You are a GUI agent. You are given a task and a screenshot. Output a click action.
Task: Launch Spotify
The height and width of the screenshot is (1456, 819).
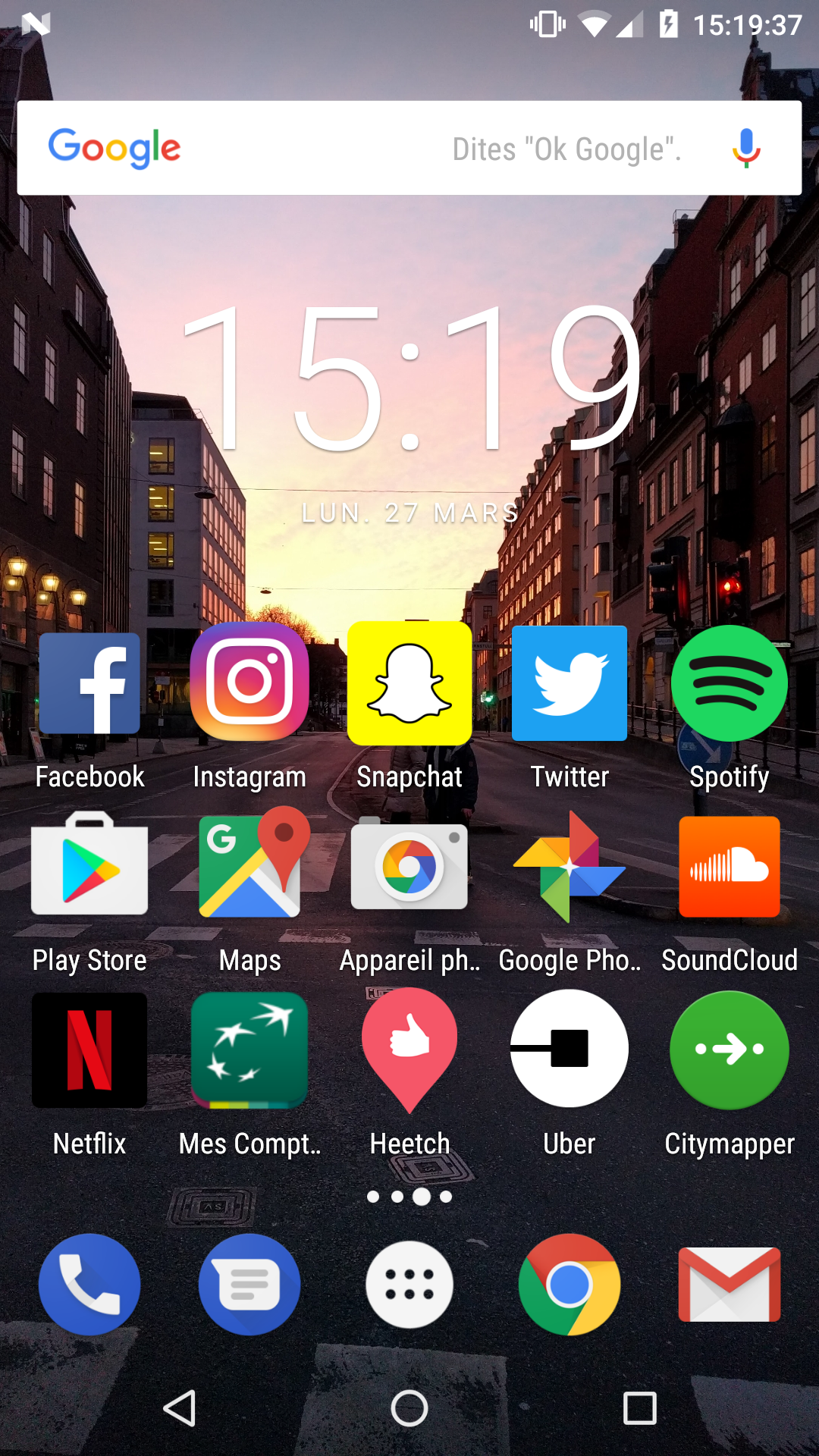(729, 682)
